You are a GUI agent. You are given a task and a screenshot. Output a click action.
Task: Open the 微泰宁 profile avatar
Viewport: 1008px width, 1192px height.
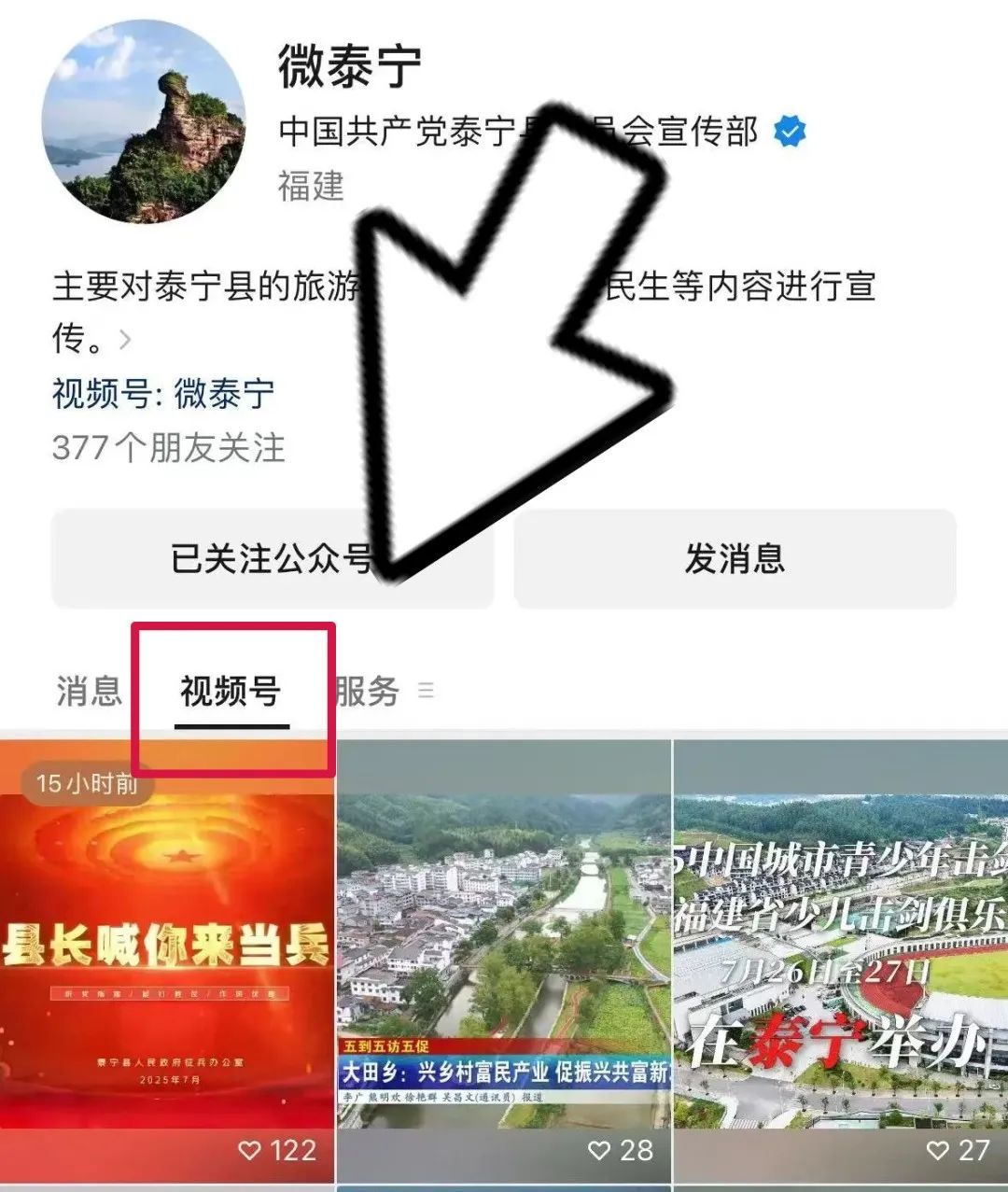tap(145, 121)
